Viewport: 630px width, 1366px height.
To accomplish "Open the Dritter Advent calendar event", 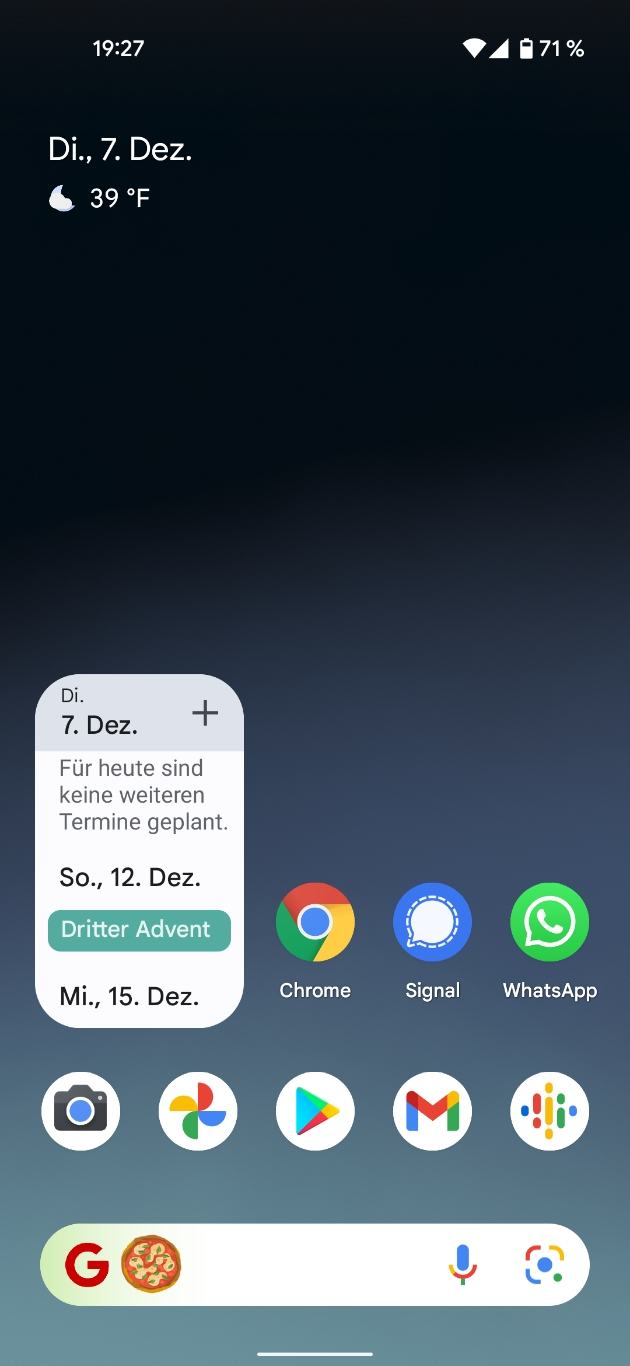I will click(139, 930).
